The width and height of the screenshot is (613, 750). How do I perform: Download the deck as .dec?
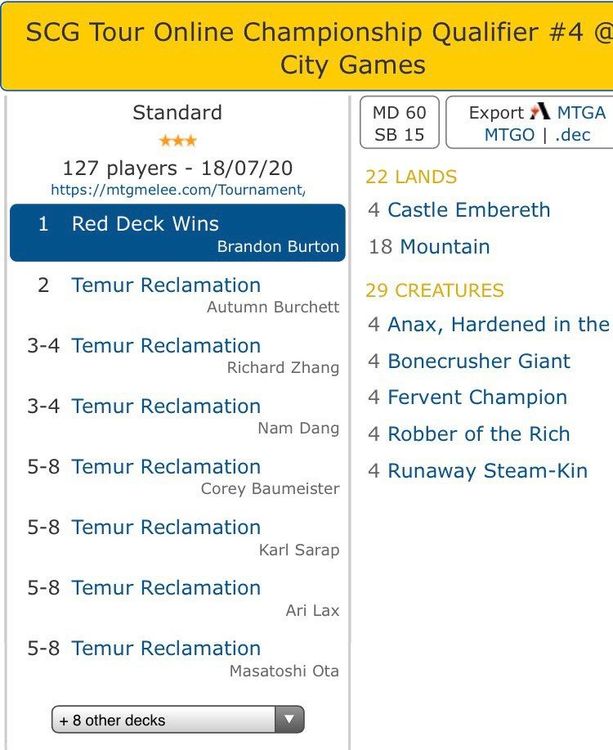pyautogui.click(x=572, y=135)
